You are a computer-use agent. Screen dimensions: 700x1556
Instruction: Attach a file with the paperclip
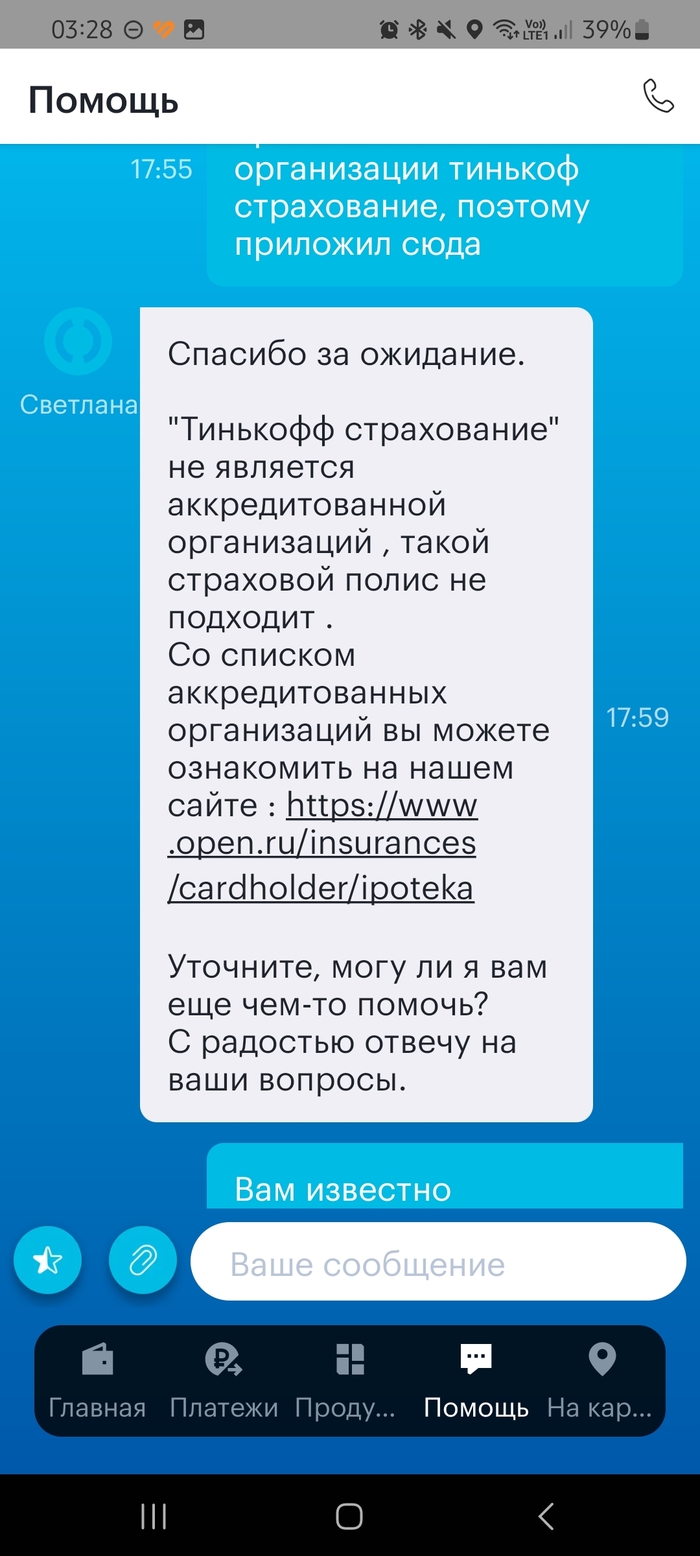[x=142, y=1262]
